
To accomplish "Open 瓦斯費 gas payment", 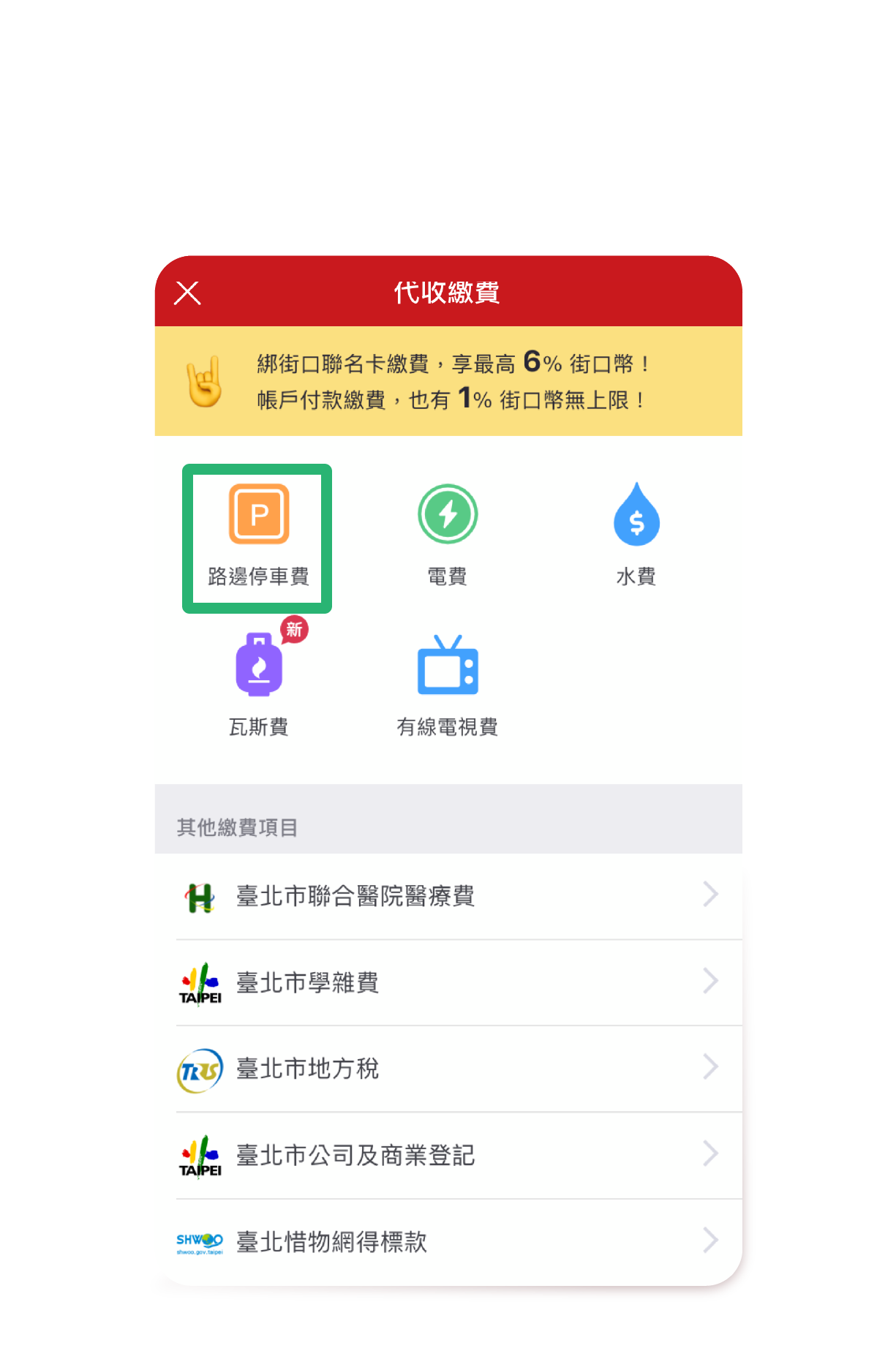I will coord(258,684).
